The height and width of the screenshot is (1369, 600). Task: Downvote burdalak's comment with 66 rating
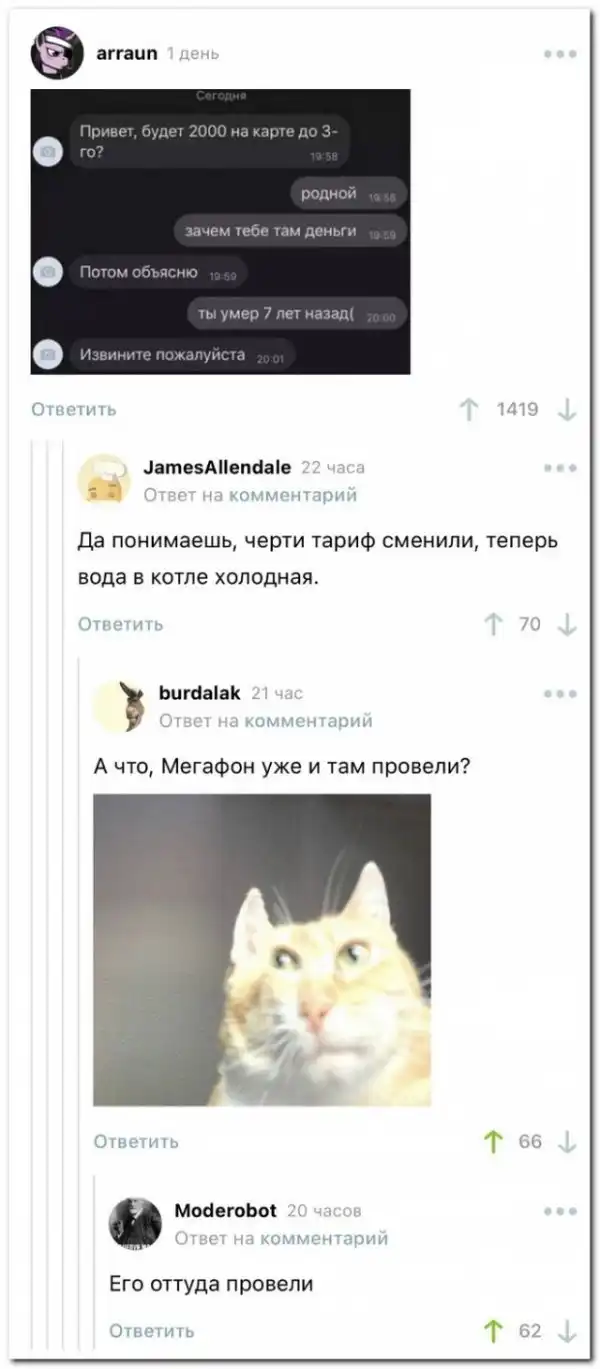(x=566, y=1141)
